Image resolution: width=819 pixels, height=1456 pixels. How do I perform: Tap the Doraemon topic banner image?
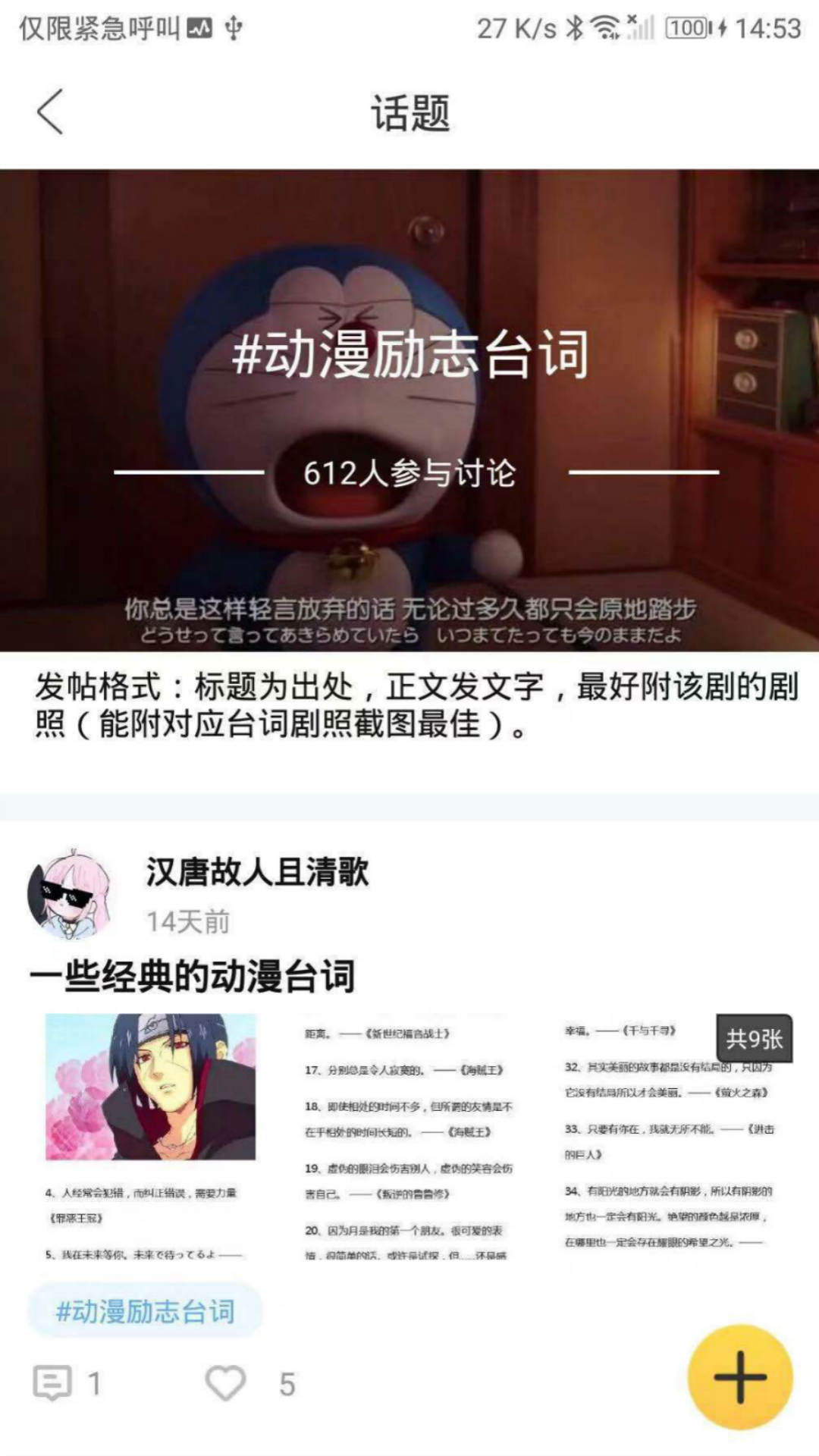409,409
